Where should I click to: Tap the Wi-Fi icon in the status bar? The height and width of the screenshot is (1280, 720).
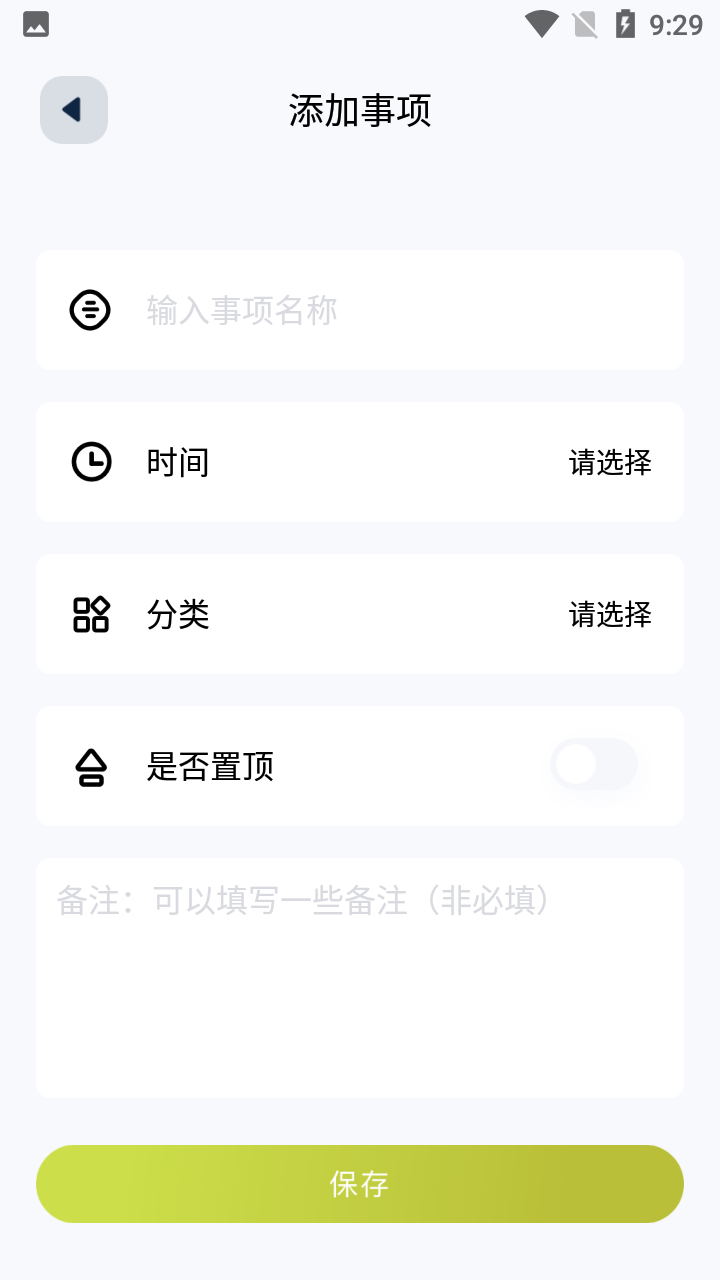[x=542, y=24]
